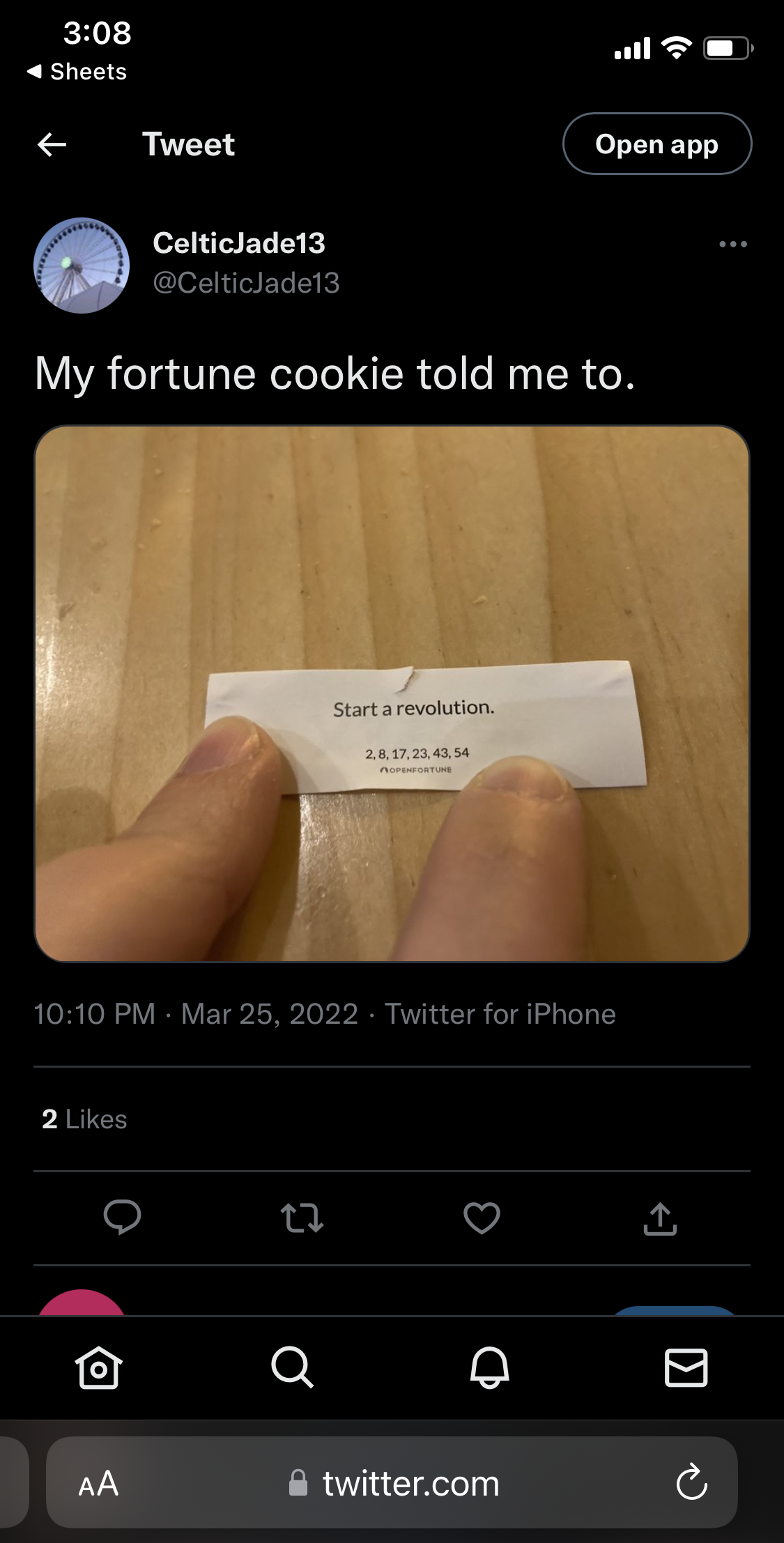
Task: View the 2 Likes list
Action: click(84, 1119)
